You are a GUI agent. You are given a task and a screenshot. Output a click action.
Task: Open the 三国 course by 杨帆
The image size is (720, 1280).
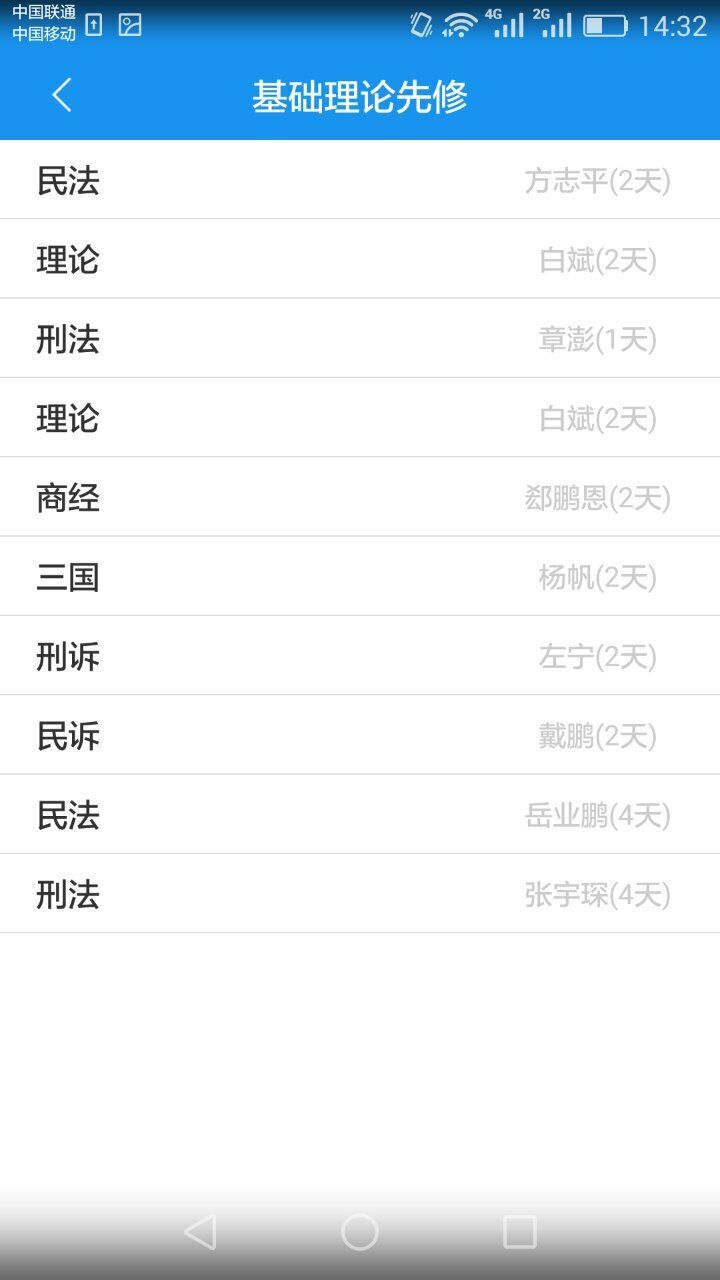[360, 577]
